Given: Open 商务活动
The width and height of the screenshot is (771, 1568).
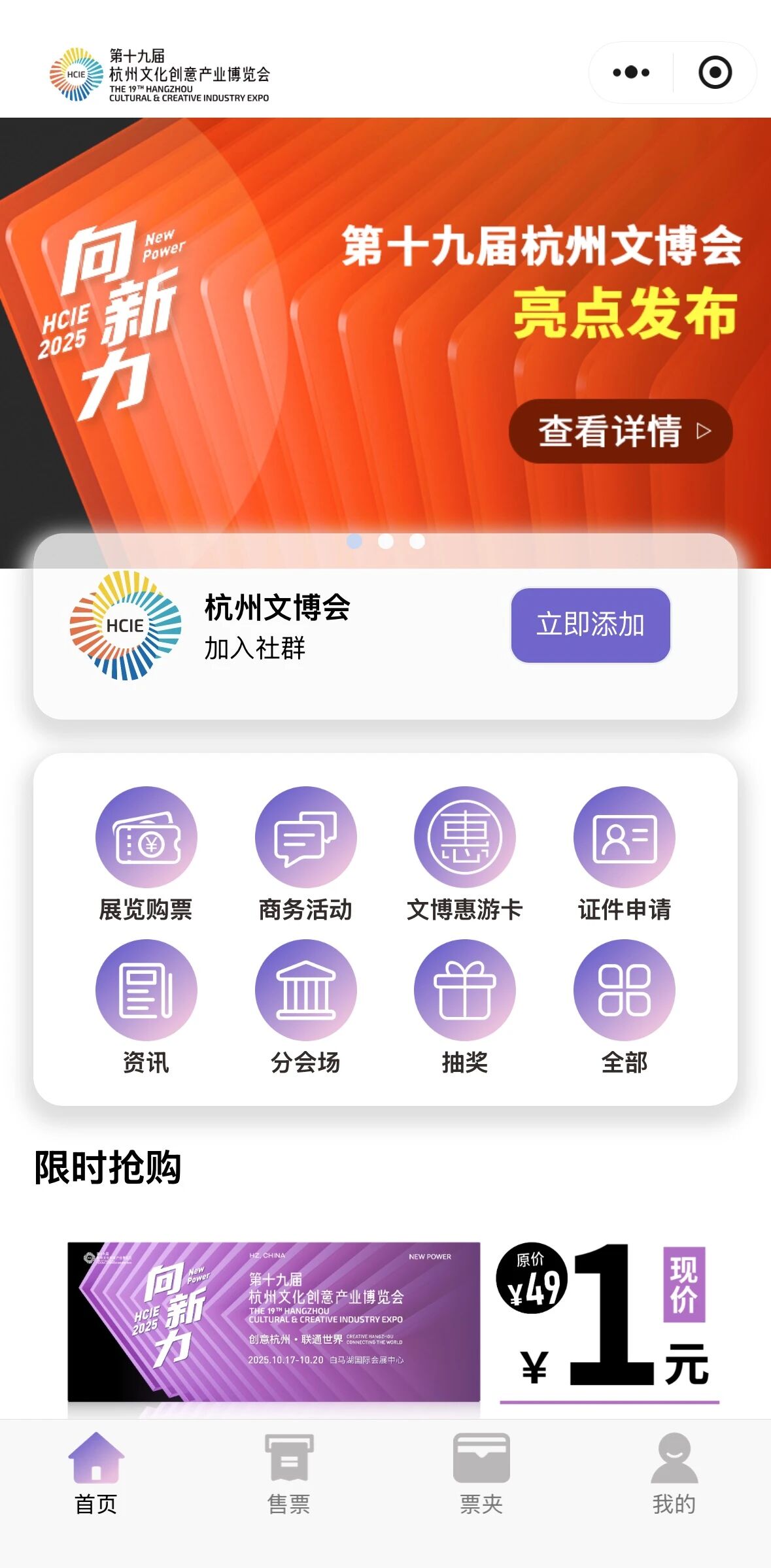Looking at the screenshot, I should pyautogui.click(x=305, y=854).
